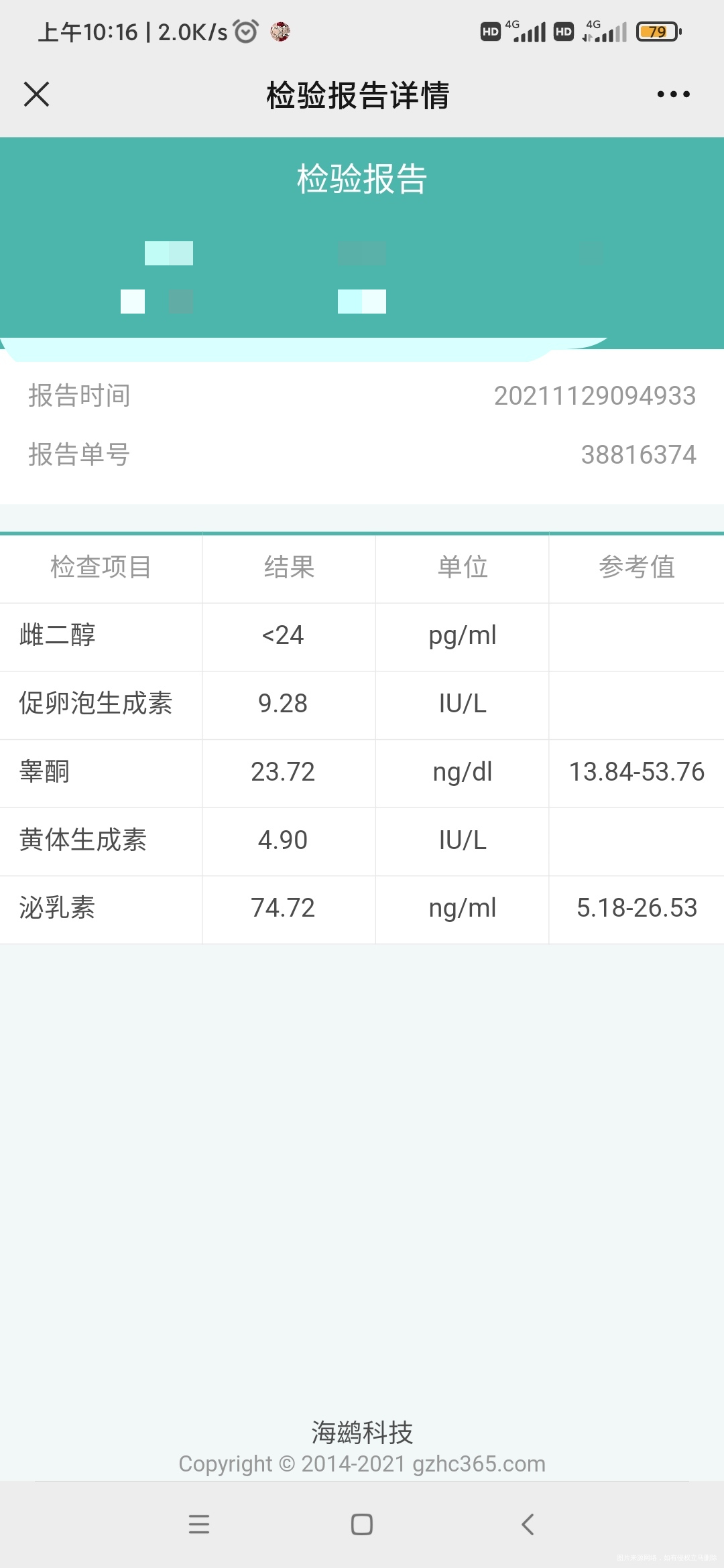The width and height of the screenshot is (724, 1568).
Task: Tap the gzhc365.com copyright link
Action: pyautogui.click(x=478, y=1464)
